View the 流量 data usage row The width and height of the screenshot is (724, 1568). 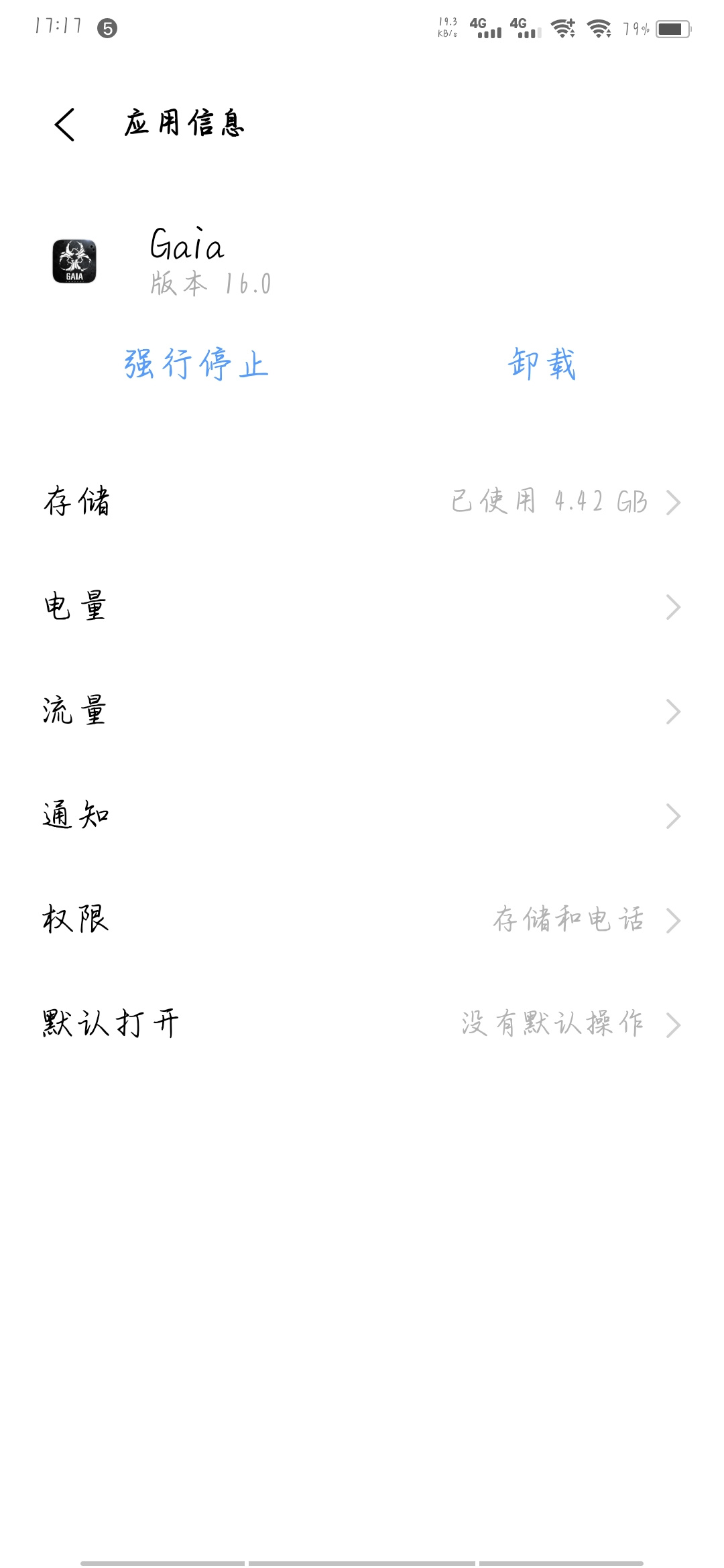(x=362, y=711)
